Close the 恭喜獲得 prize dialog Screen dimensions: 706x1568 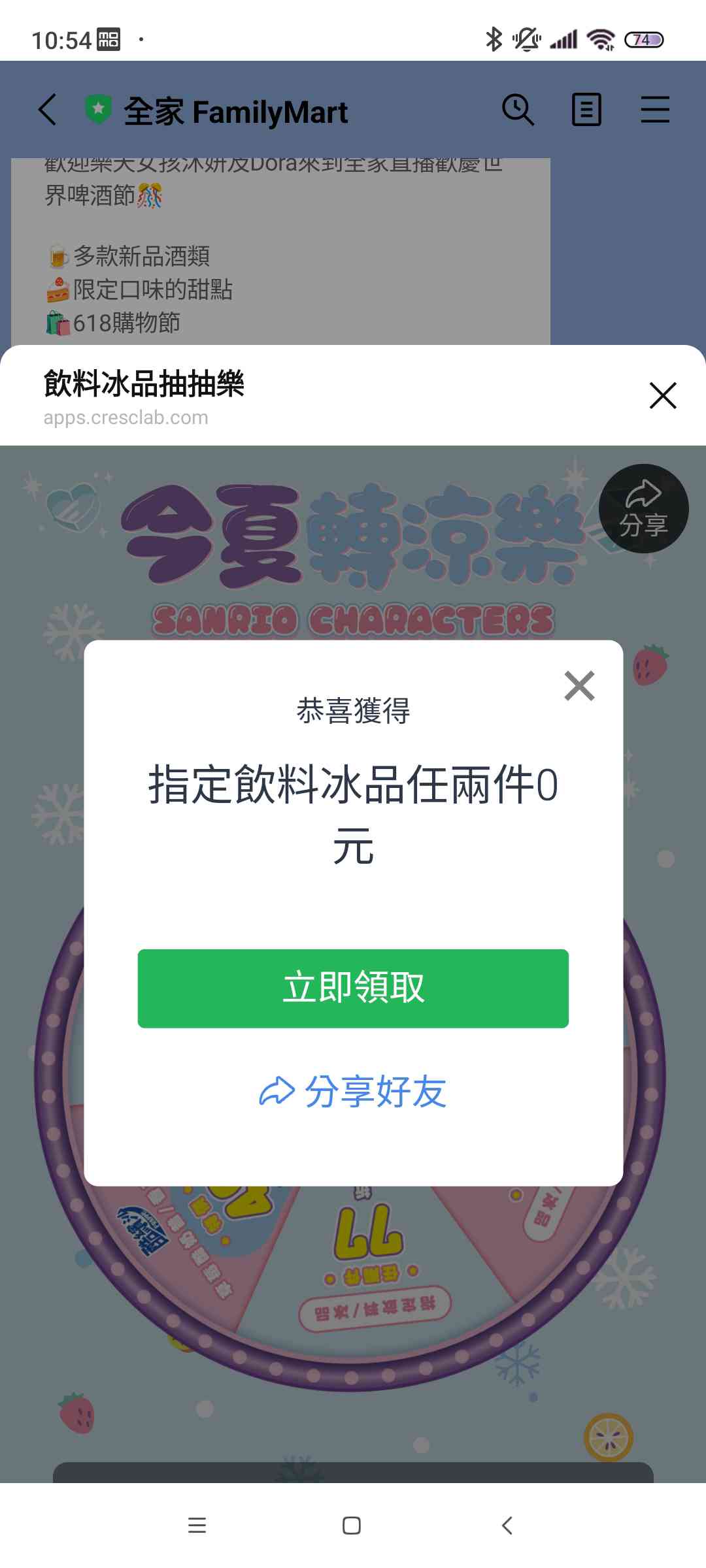[579, 686]
